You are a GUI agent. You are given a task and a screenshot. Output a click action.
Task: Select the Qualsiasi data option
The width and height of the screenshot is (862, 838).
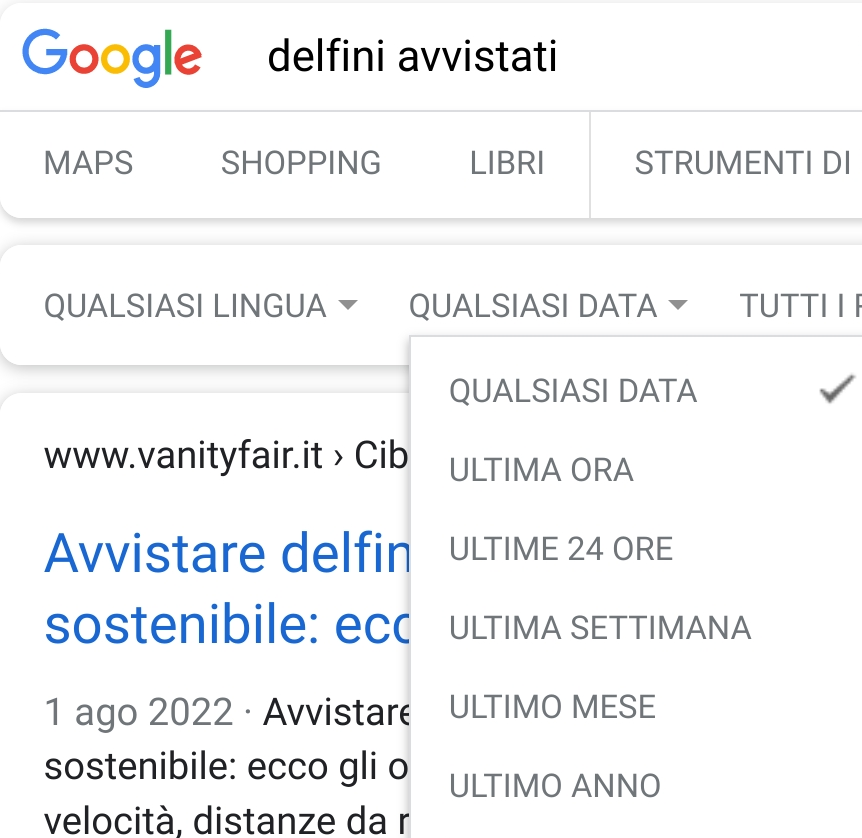pos(573,391)
